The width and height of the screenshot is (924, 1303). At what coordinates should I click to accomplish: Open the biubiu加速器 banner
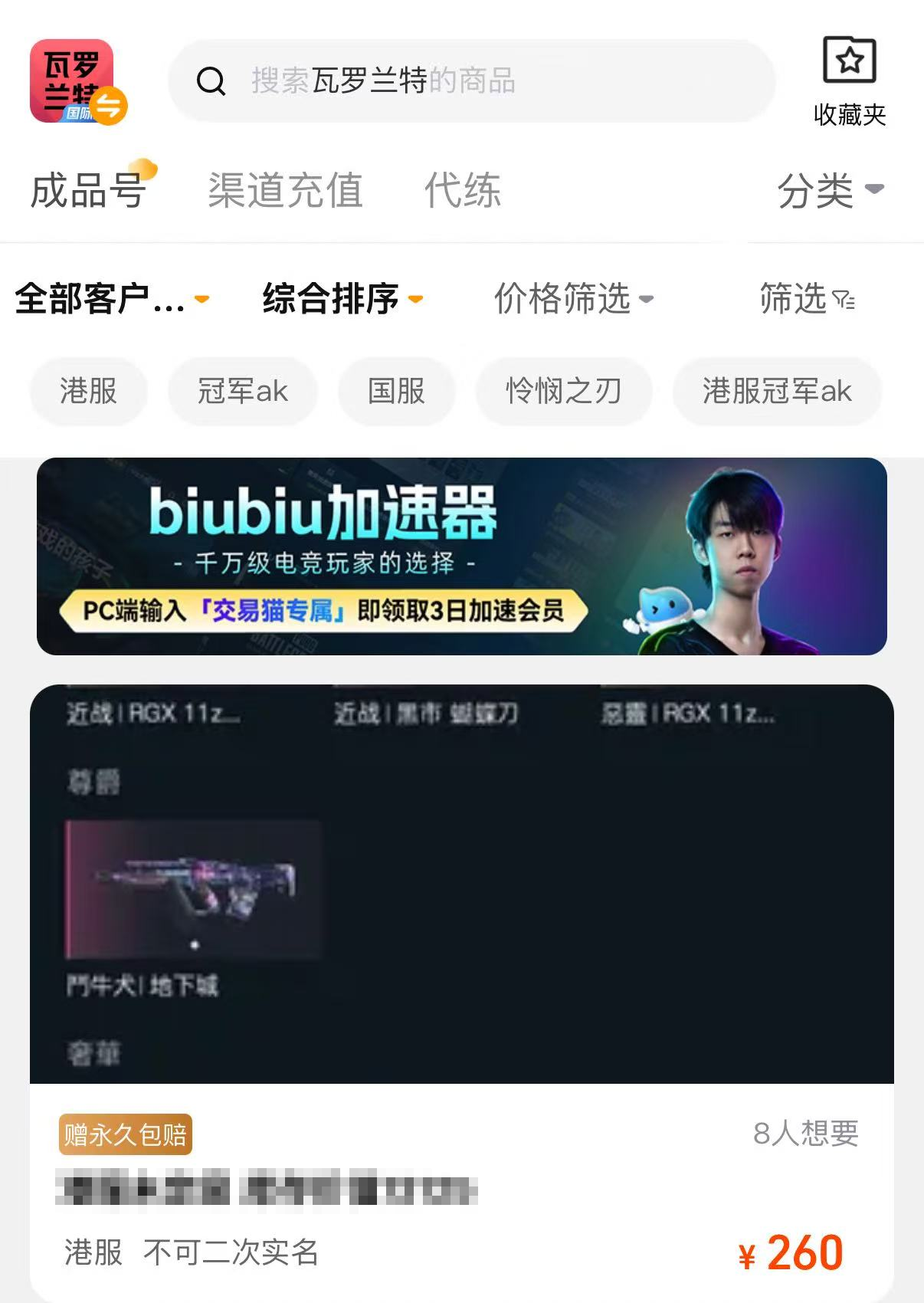(x=461, y=556)
